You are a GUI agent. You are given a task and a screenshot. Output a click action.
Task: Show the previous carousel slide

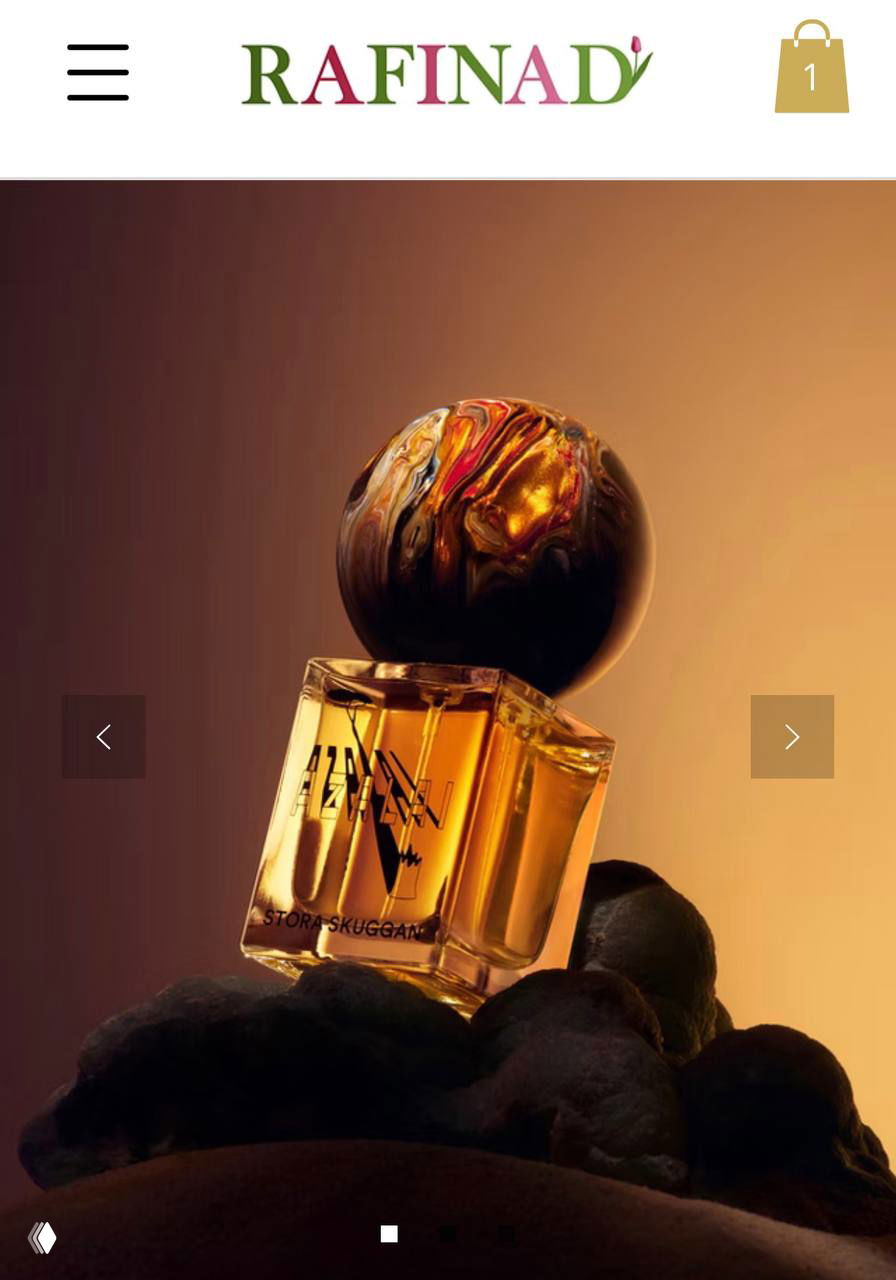coord(104,737)
